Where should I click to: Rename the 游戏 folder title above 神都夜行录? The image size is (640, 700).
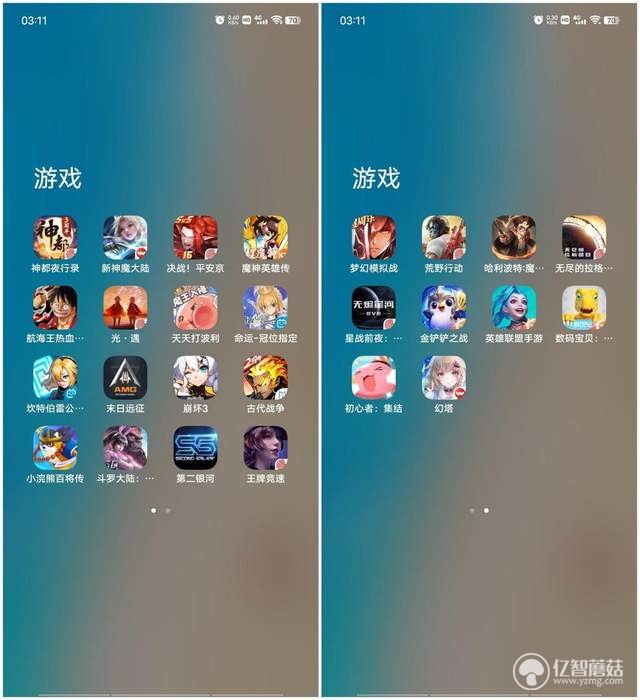point(58,179)
